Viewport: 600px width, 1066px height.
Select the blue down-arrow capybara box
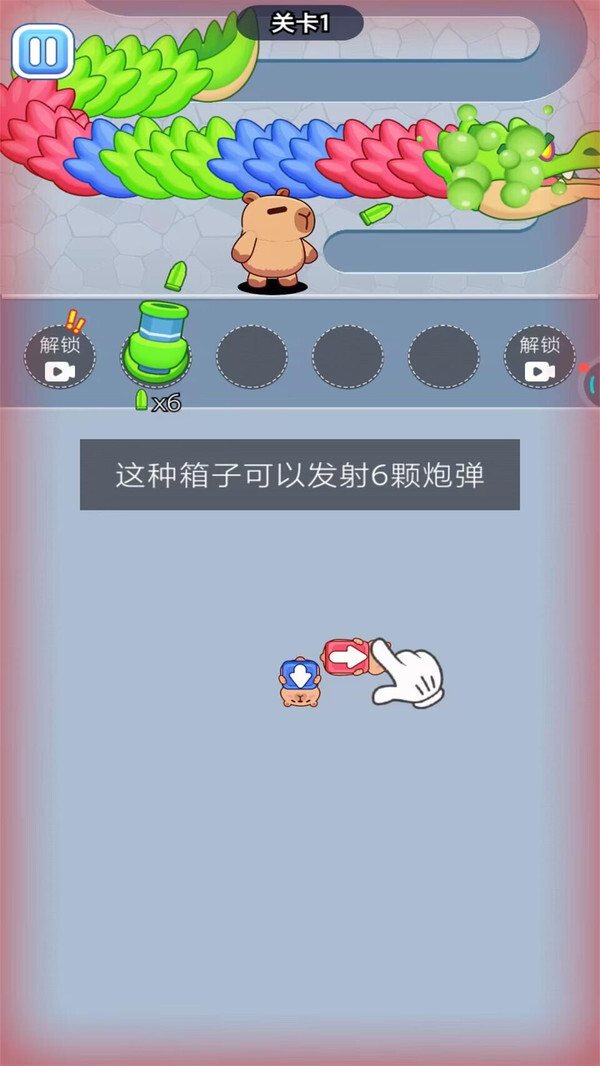298,681
